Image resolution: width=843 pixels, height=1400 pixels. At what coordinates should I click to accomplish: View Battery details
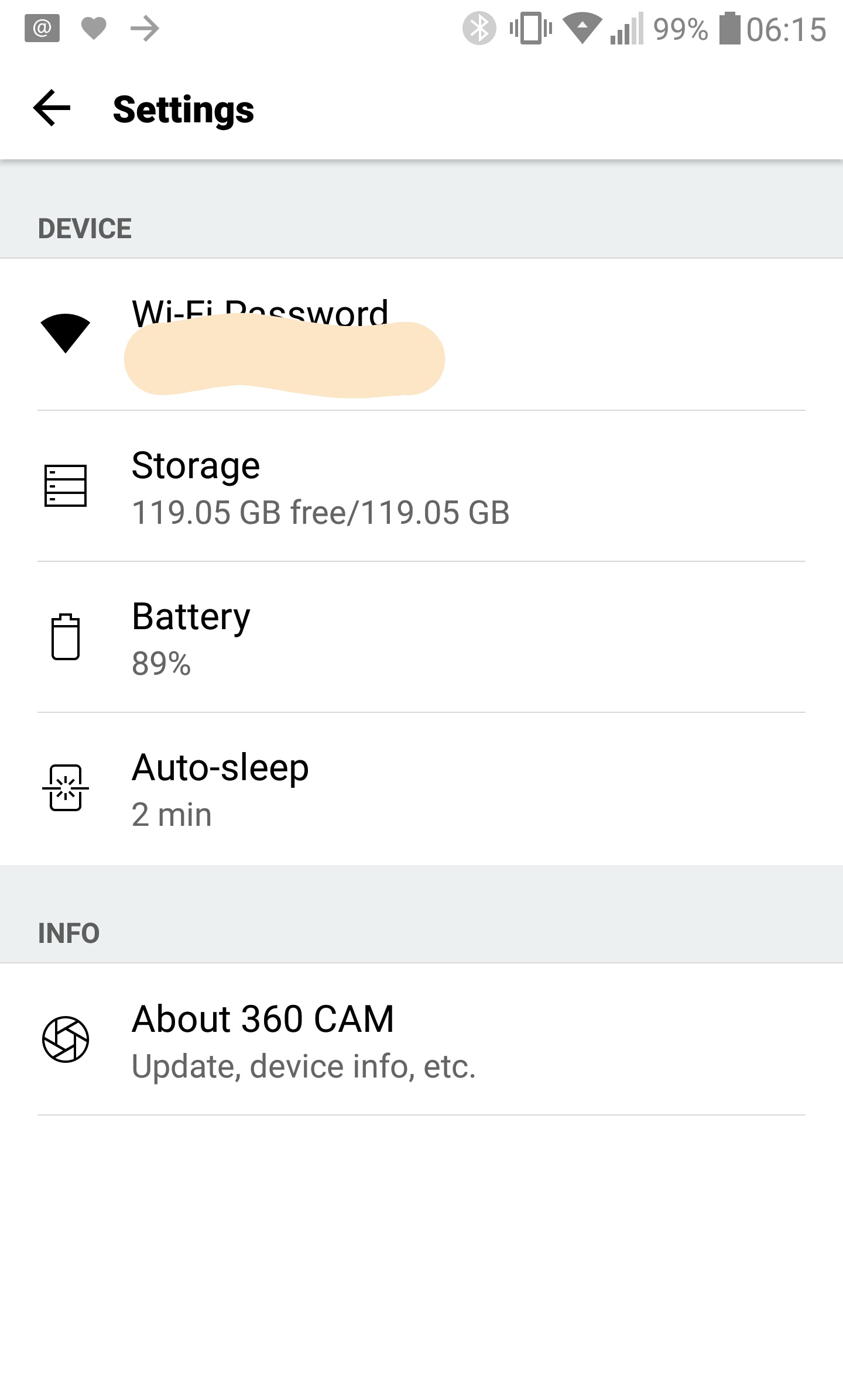pyautogui.click(x=421, y=637)
